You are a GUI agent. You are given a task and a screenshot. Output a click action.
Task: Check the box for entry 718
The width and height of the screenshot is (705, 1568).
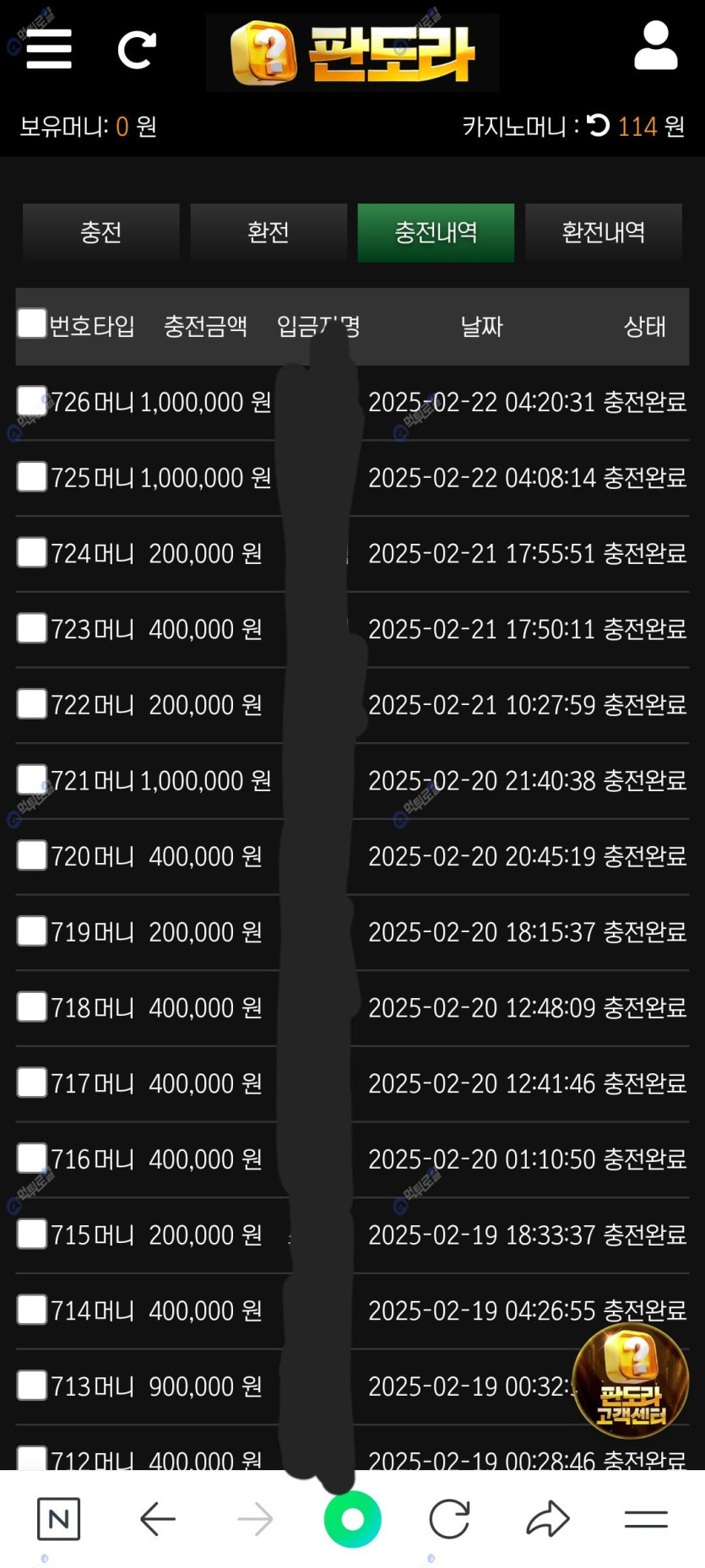(x=32, y=1006)
